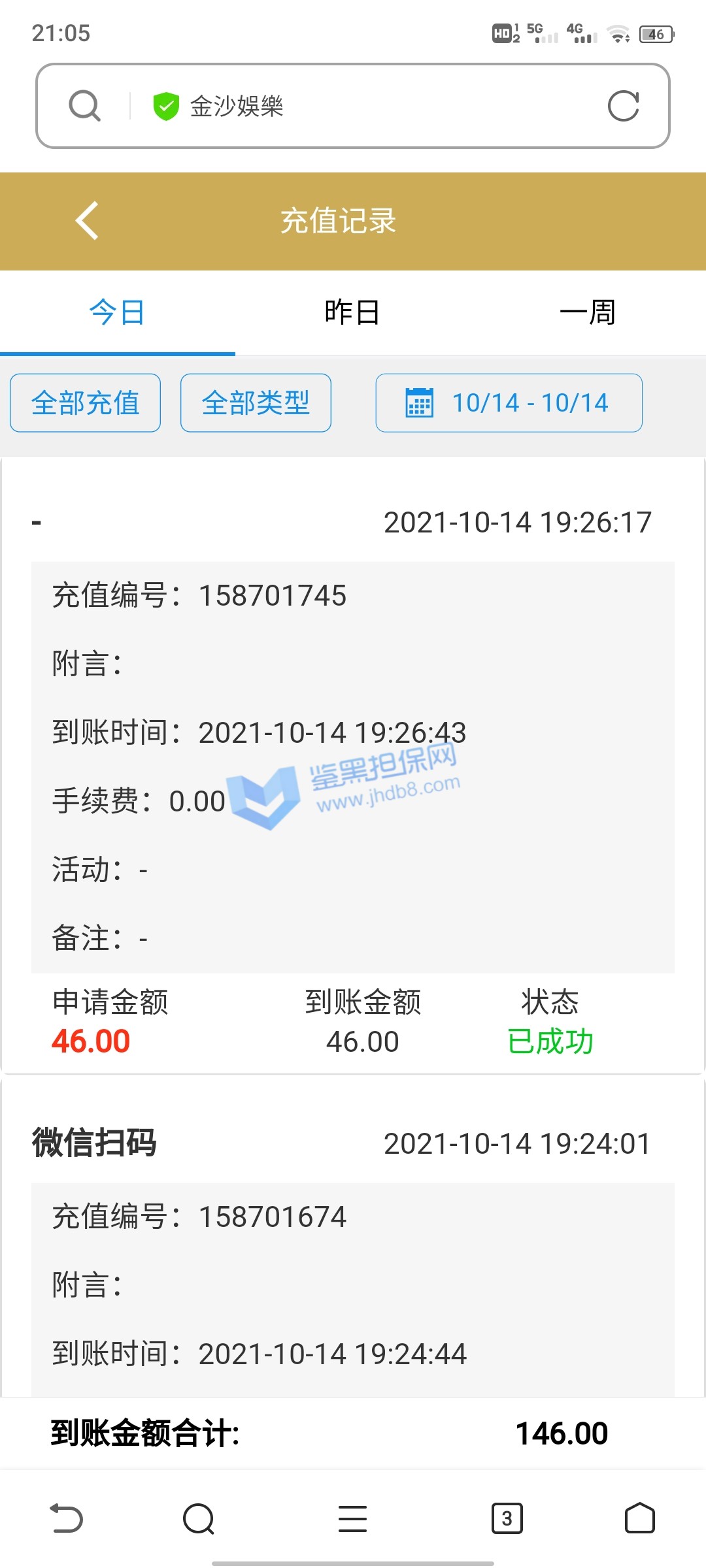Switch to the 一周 tab
This screenshot has width=706, height=1568.
(587, 312)
